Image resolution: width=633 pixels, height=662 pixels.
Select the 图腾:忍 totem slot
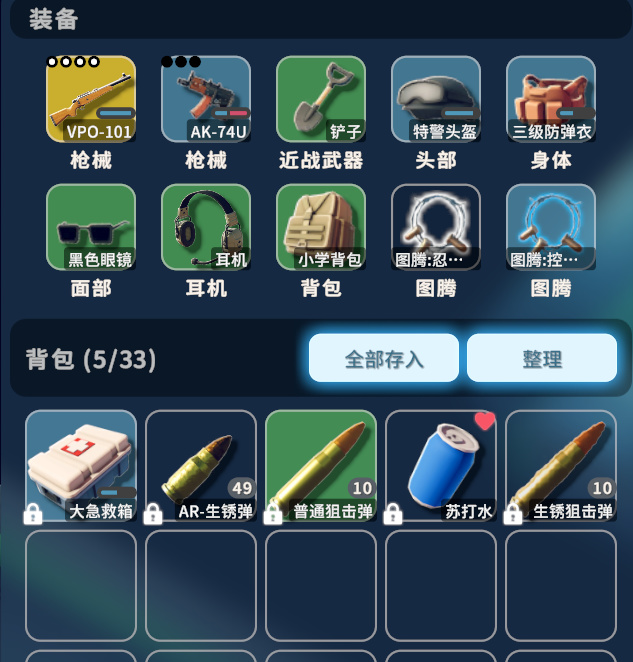coord(435,227)
